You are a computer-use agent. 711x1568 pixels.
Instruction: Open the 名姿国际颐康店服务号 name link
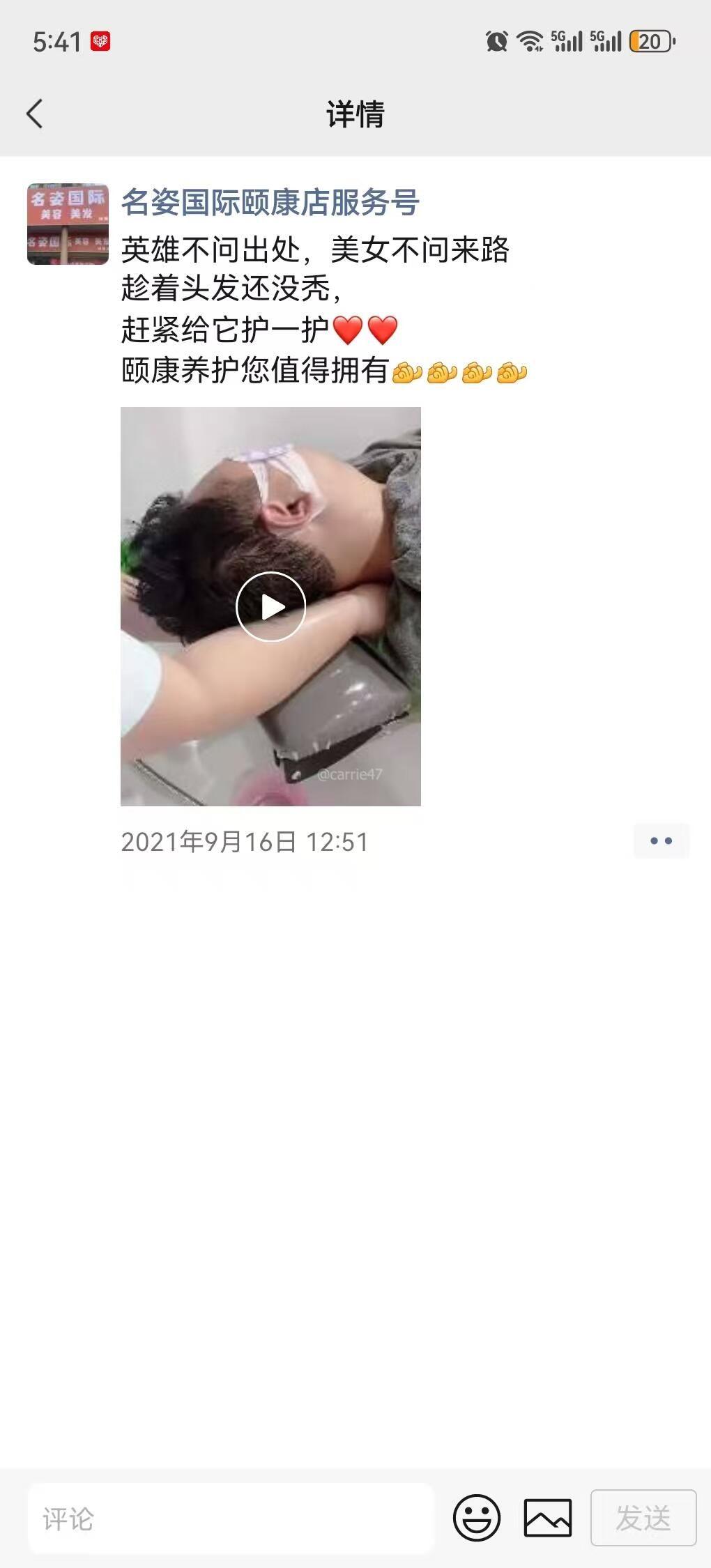coord(270,203)
